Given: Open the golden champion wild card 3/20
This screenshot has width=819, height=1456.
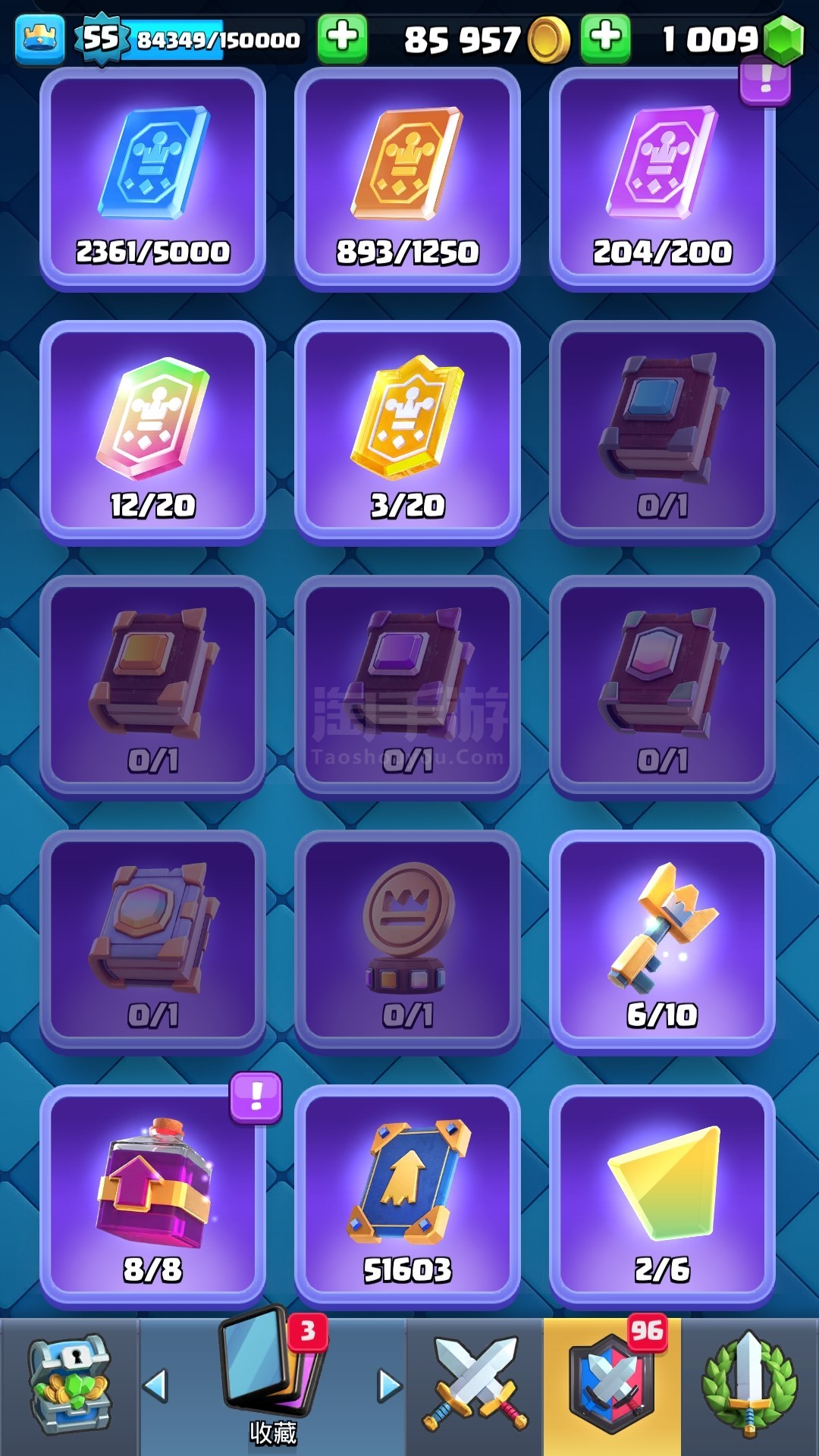Looking at the screenshot, I should click(407, 433).
